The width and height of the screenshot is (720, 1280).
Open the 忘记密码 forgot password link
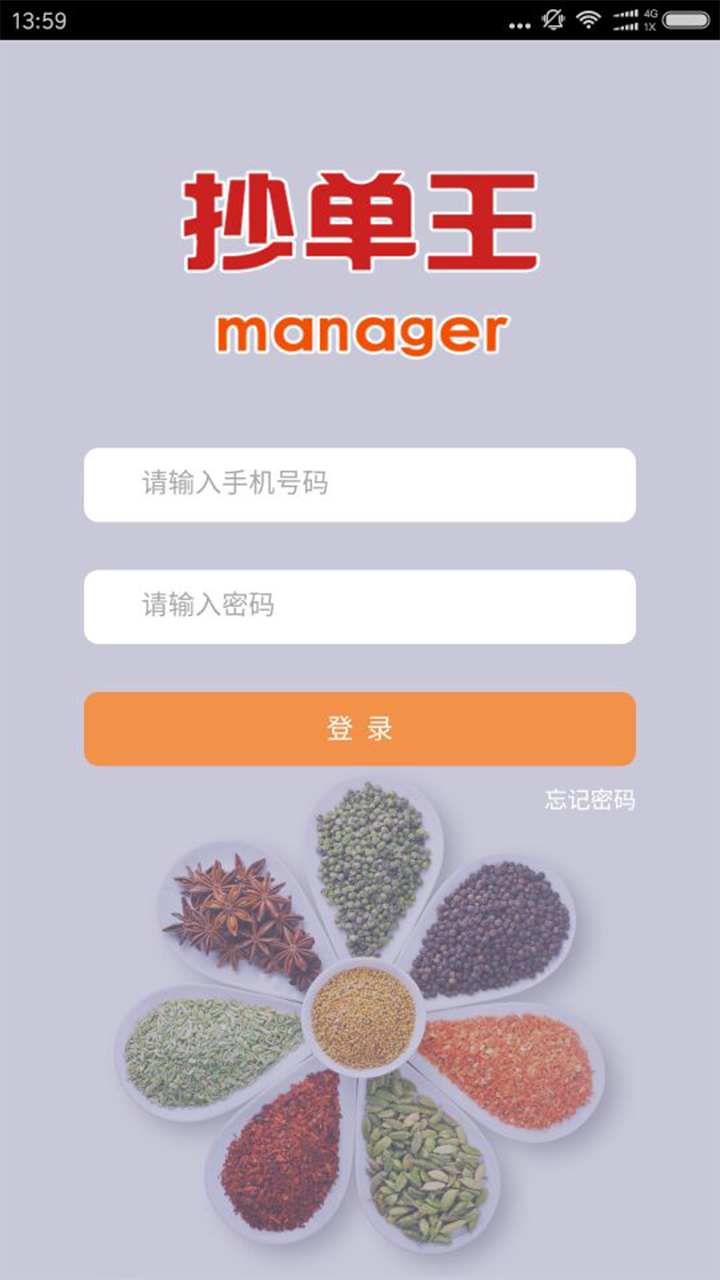[x=590, y=800]
